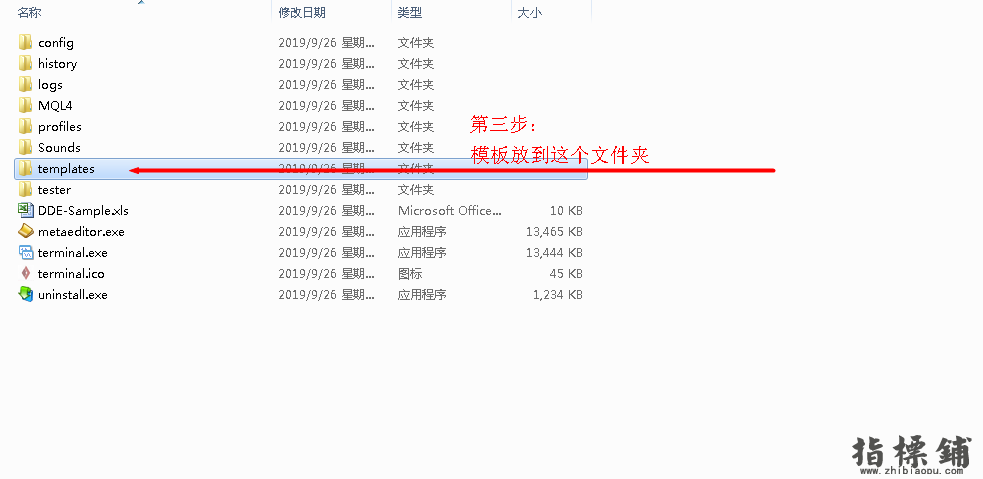
Task: Open the tester folder
Action: pos(54,190)
